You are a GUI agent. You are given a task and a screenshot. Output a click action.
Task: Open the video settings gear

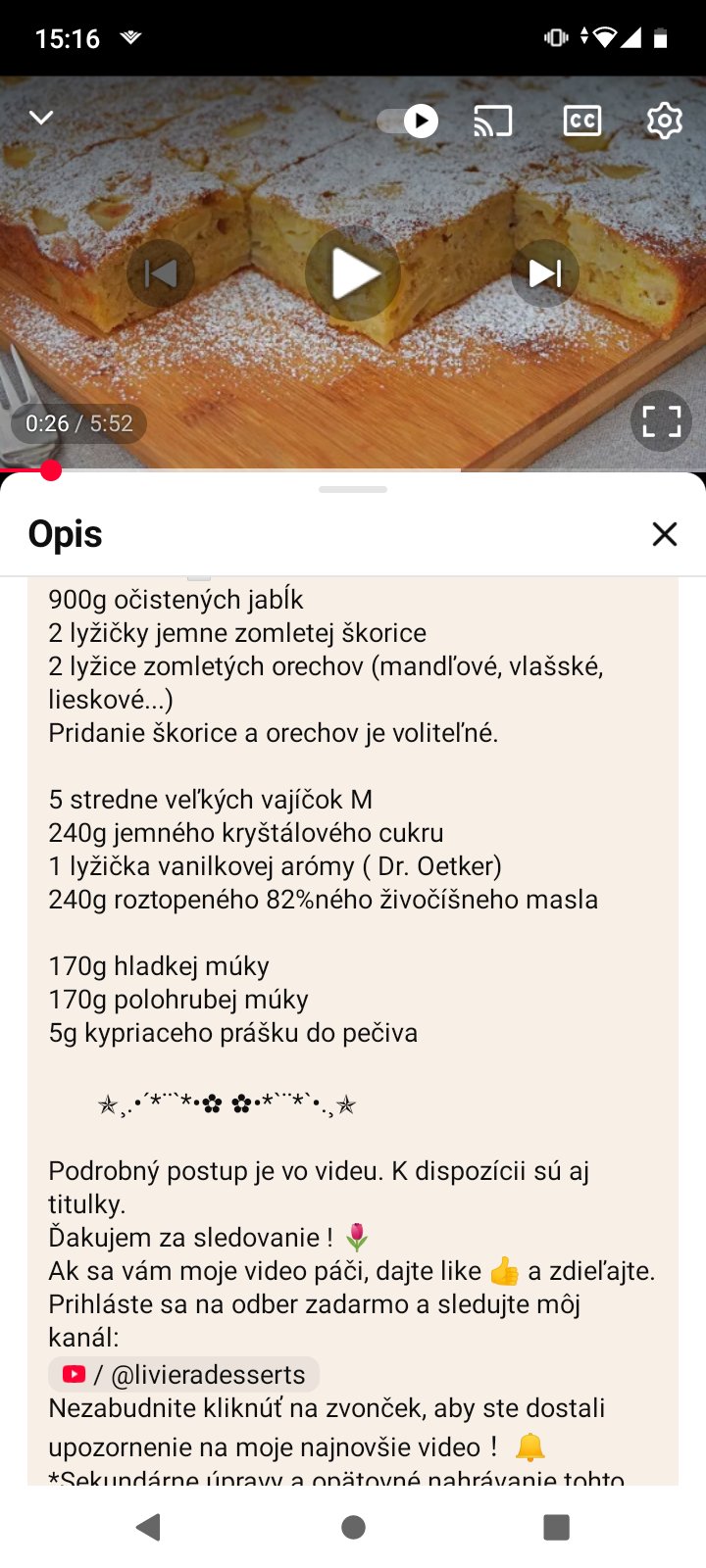(664, 121)
